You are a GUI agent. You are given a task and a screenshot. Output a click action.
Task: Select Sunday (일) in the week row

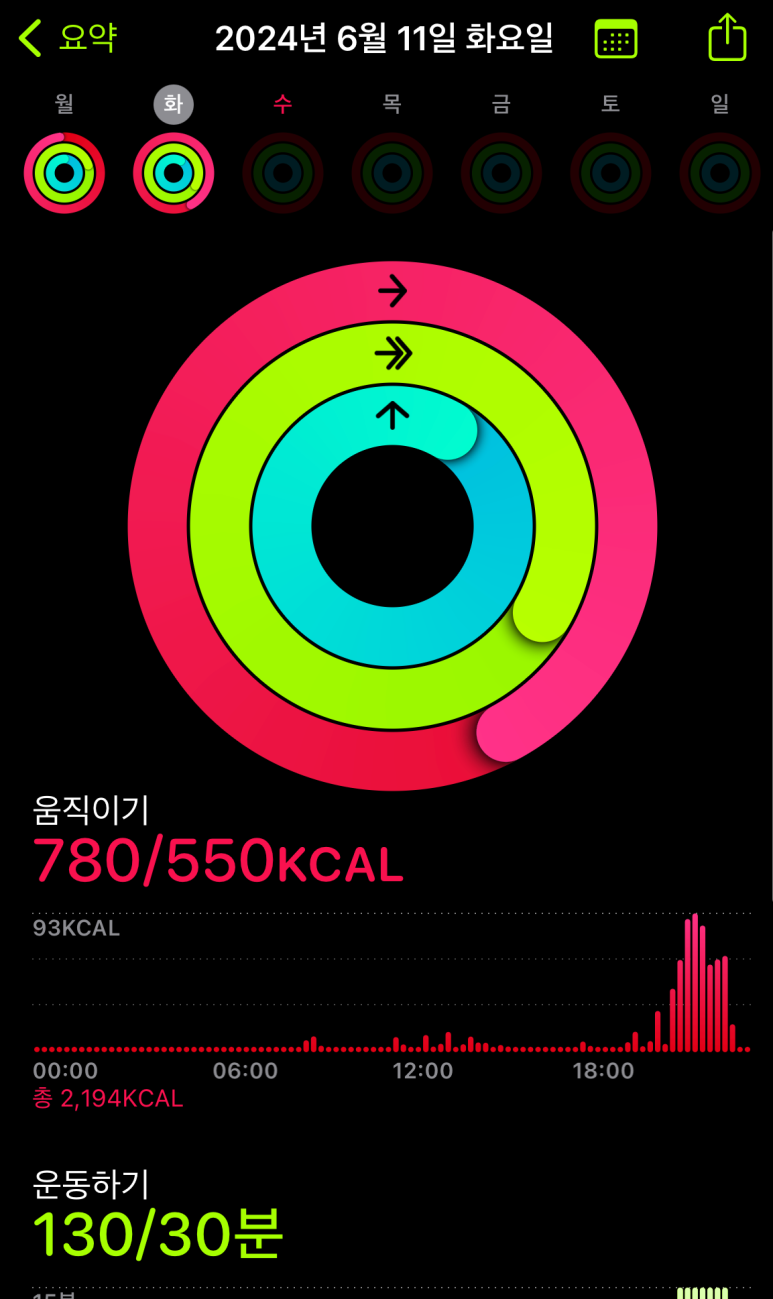[719, 173]
